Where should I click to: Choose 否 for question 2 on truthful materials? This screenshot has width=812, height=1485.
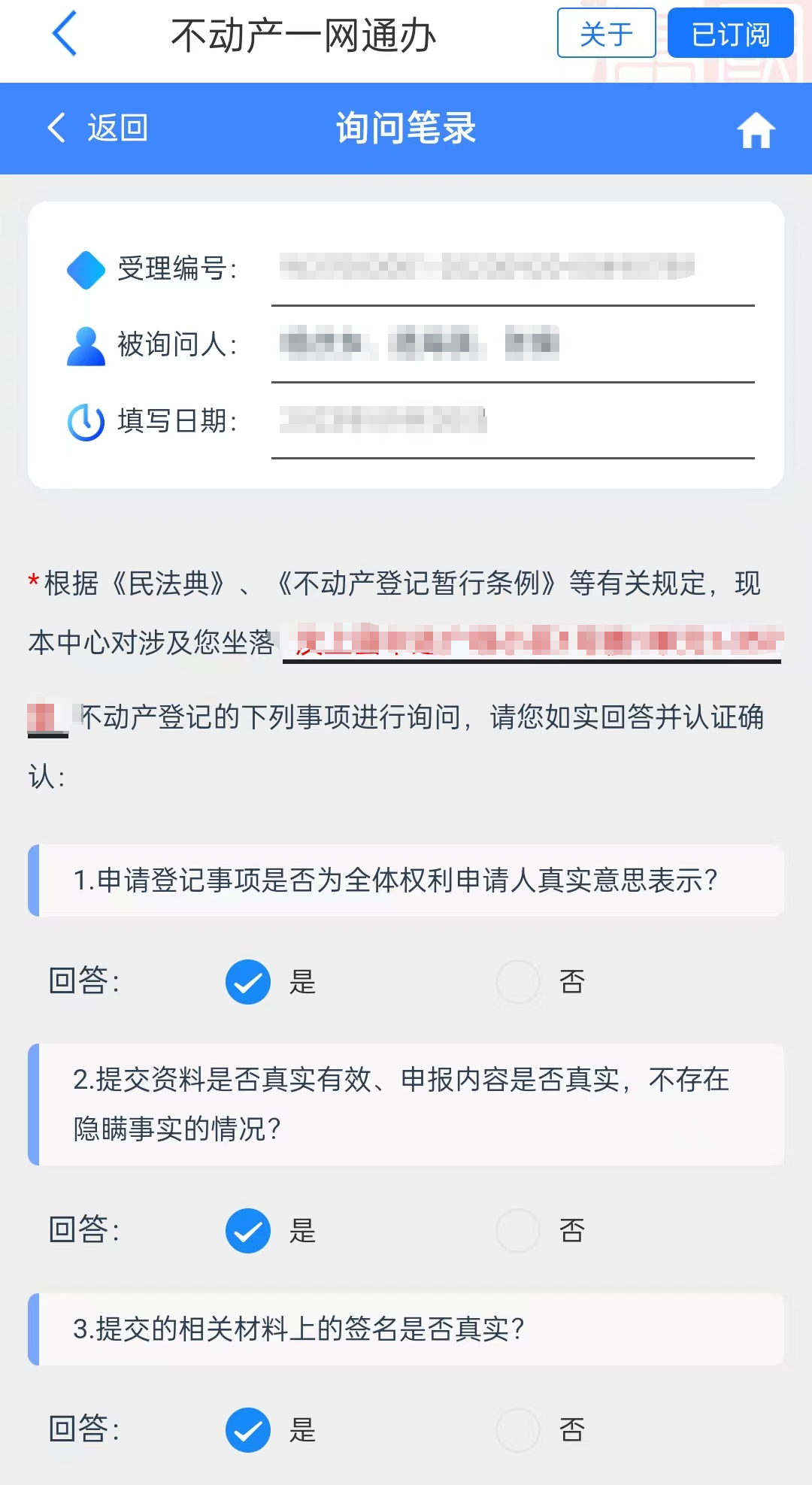(518, 1231)
